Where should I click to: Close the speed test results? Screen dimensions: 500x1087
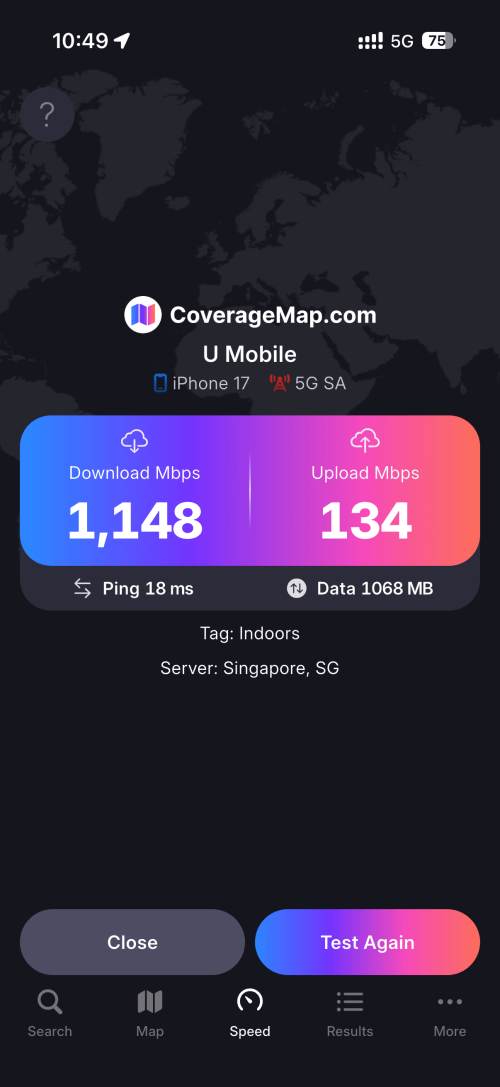tap(132, 942)
